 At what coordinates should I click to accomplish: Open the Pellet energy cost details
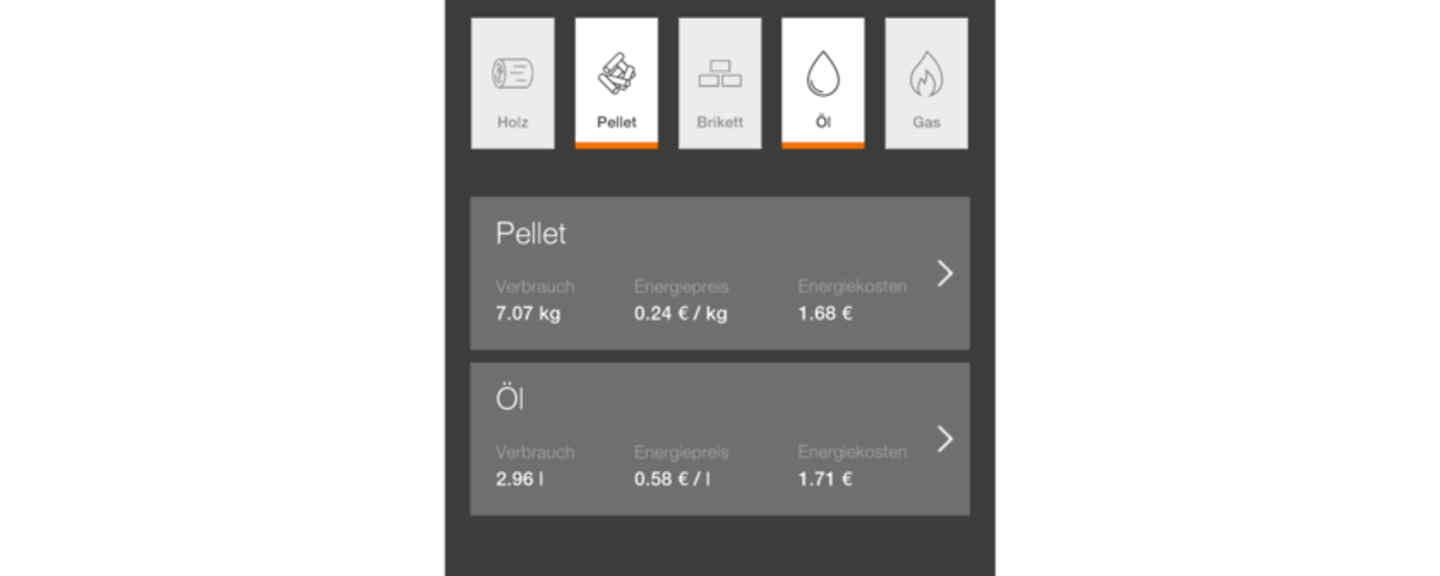click(944, 273)
